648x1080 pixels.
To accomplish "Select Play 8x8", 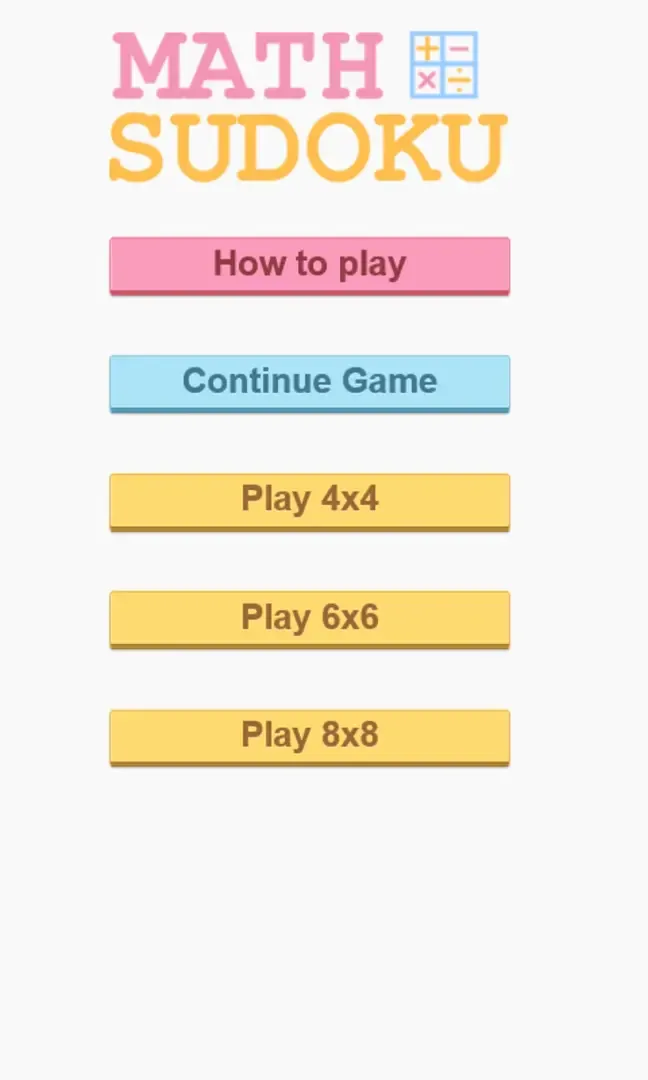I will [x=309, y=736].
